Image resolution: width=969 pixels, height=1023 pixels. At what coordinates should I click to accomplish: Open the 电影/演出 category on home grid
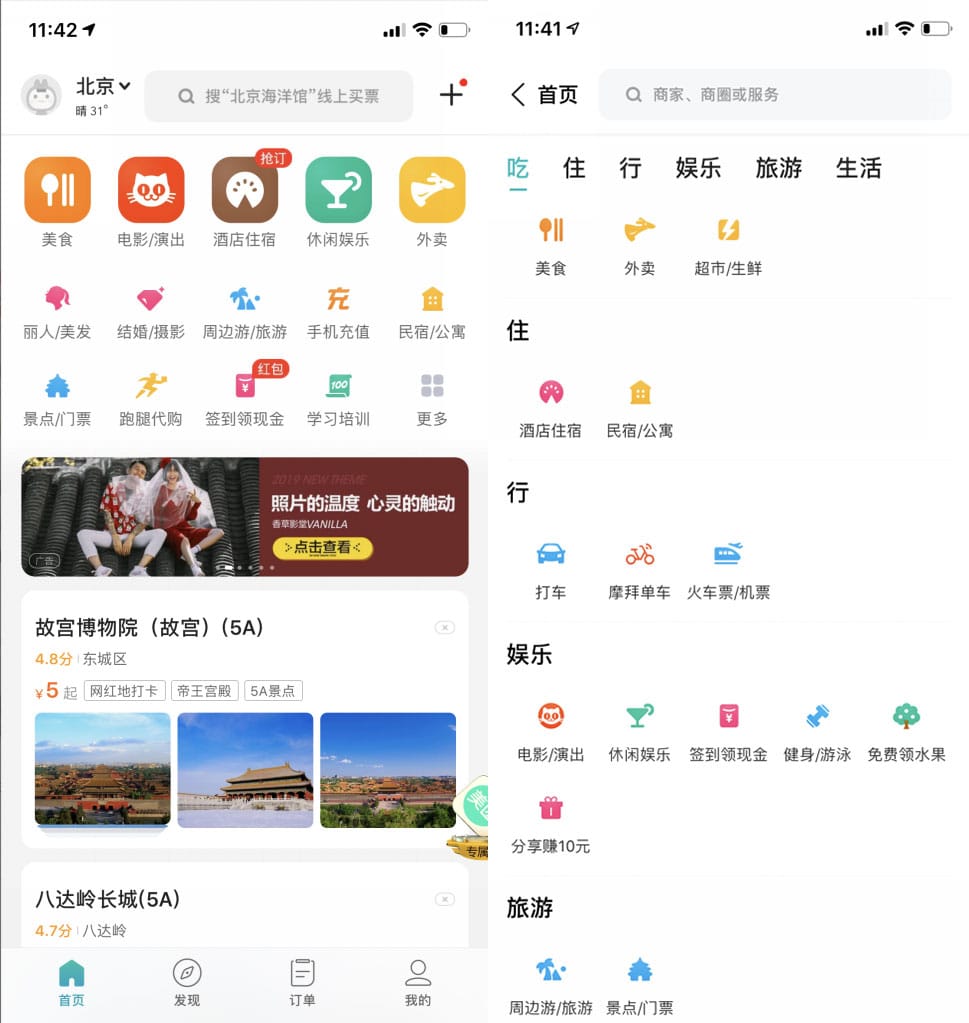(x=151, y=202)
